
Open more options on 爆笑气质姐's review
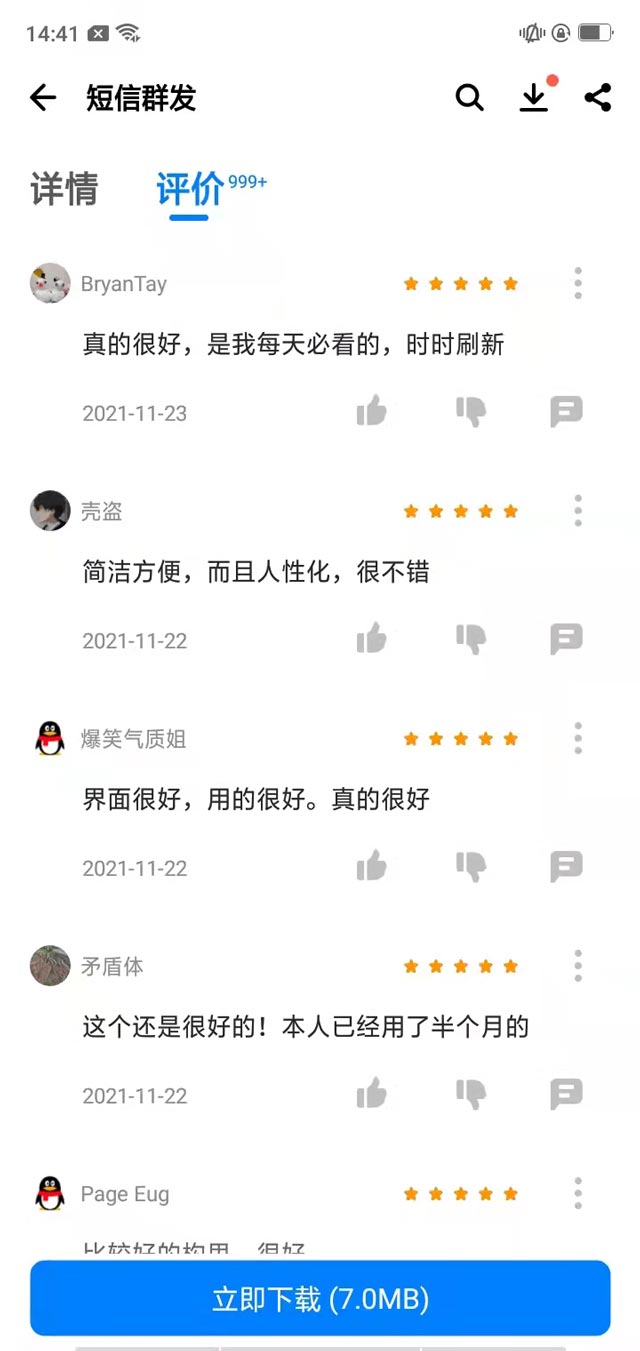(x=578, y=738)
